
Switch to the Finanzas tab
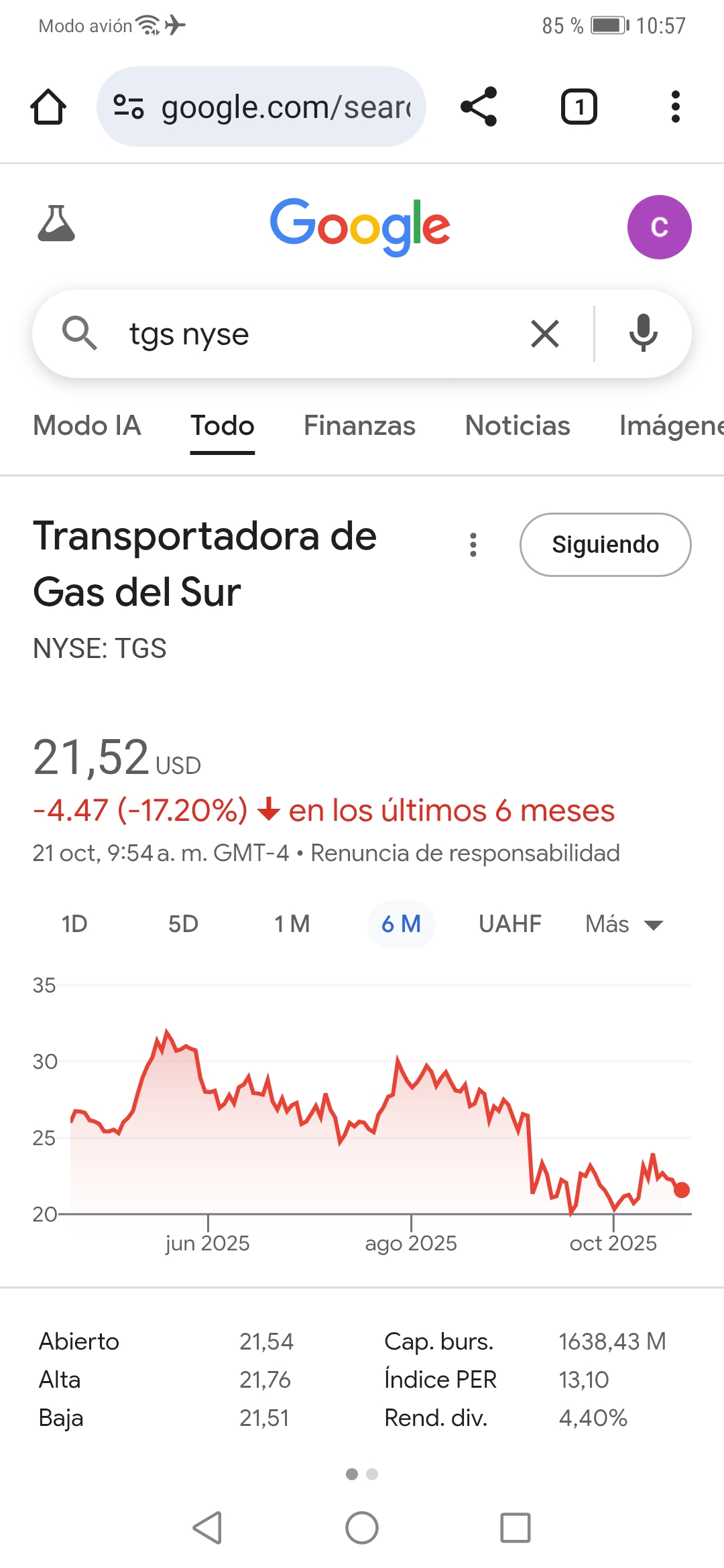tap(359, 426)
